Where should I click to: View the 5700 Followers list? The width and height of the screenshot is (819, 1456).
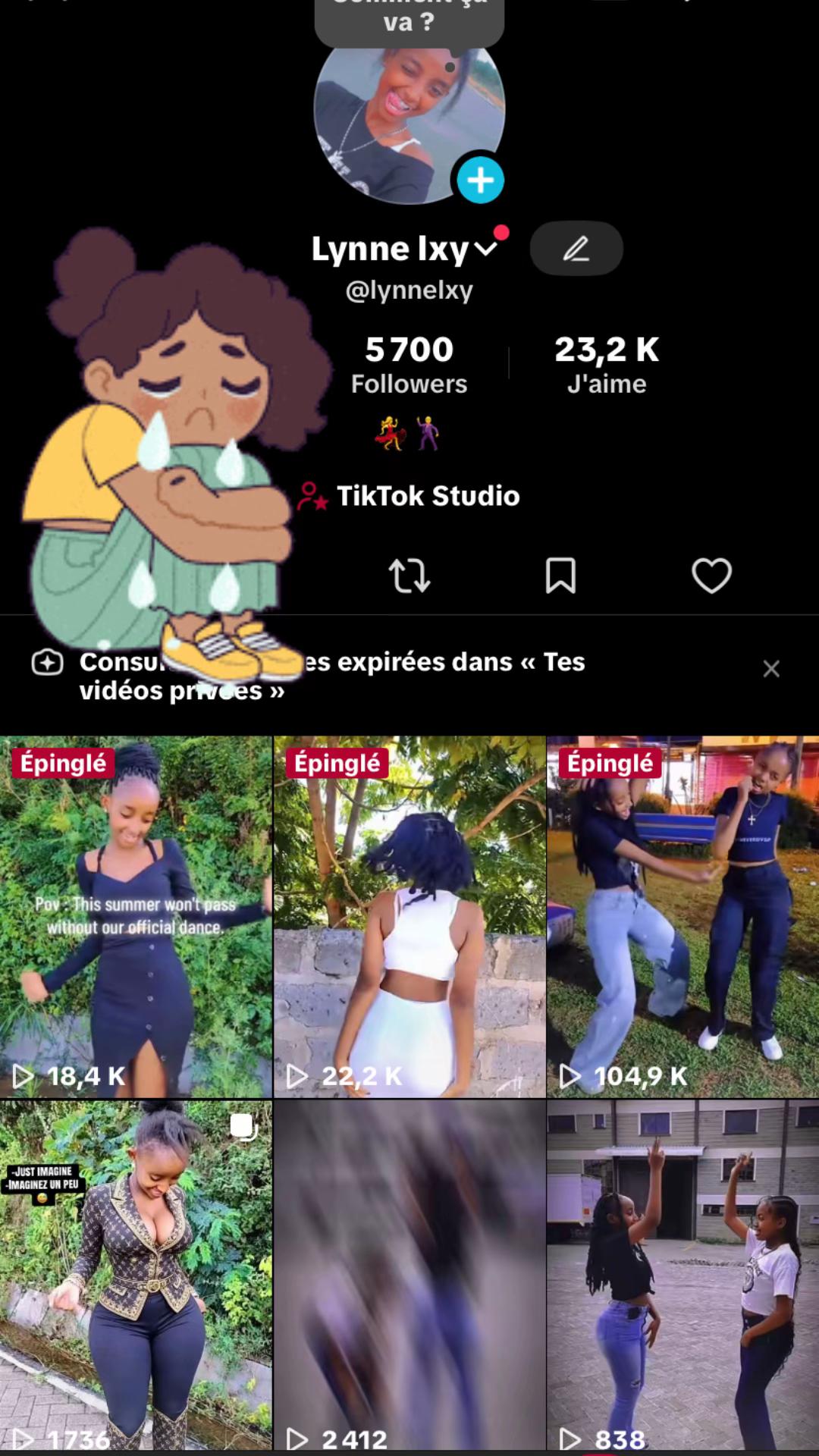(x=409, y=365)
